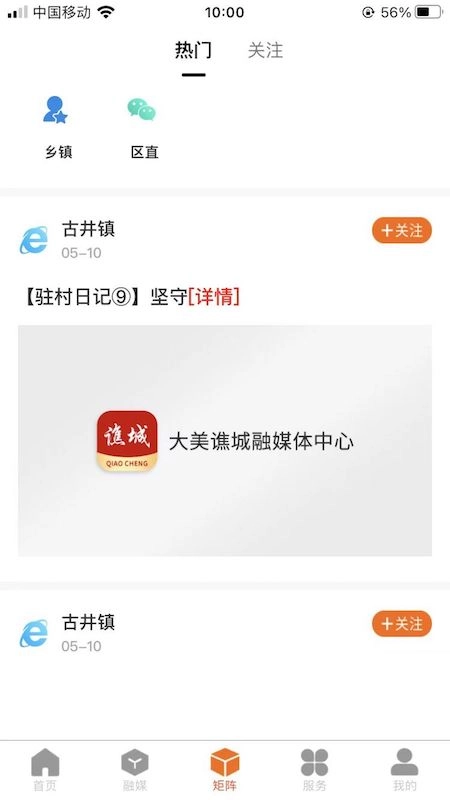Open the 乡镇 category

point(58,127)
